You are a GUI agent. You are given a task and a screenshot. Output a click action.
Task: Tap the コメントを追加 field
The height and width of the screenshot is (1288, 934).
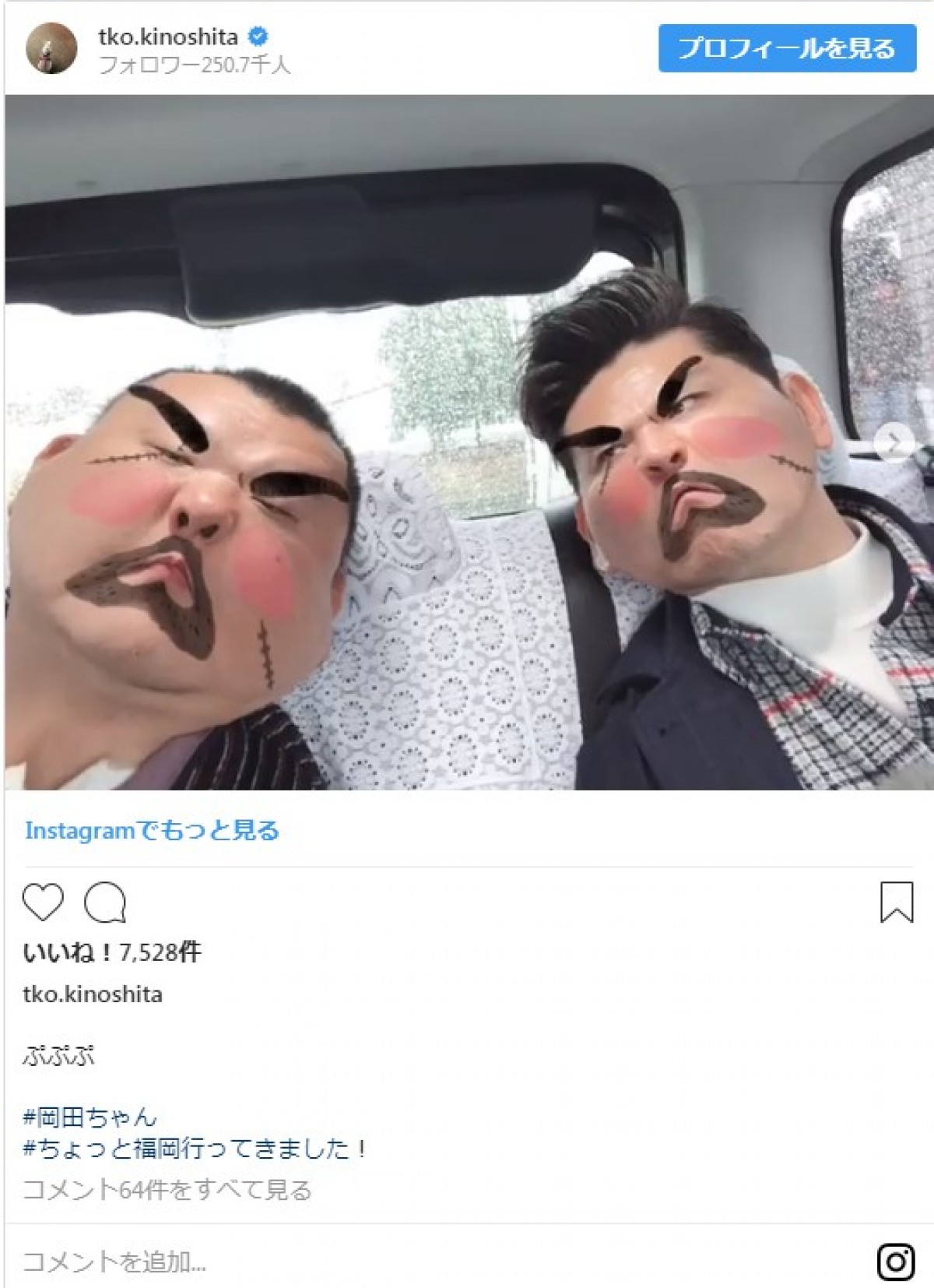pos(311,1262)
